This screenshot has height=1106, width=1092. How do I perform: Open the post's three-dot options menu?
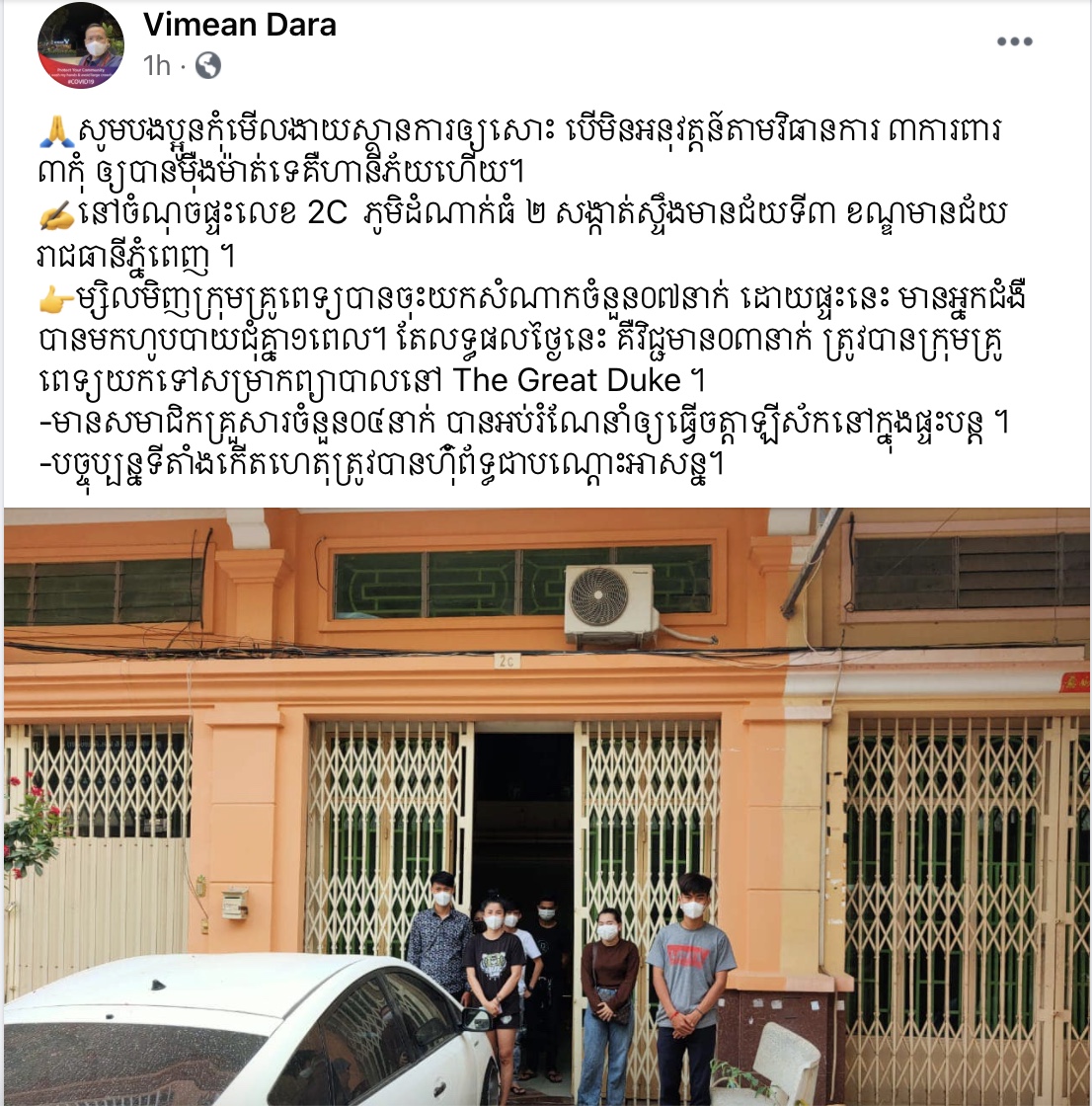(1014, 41)
